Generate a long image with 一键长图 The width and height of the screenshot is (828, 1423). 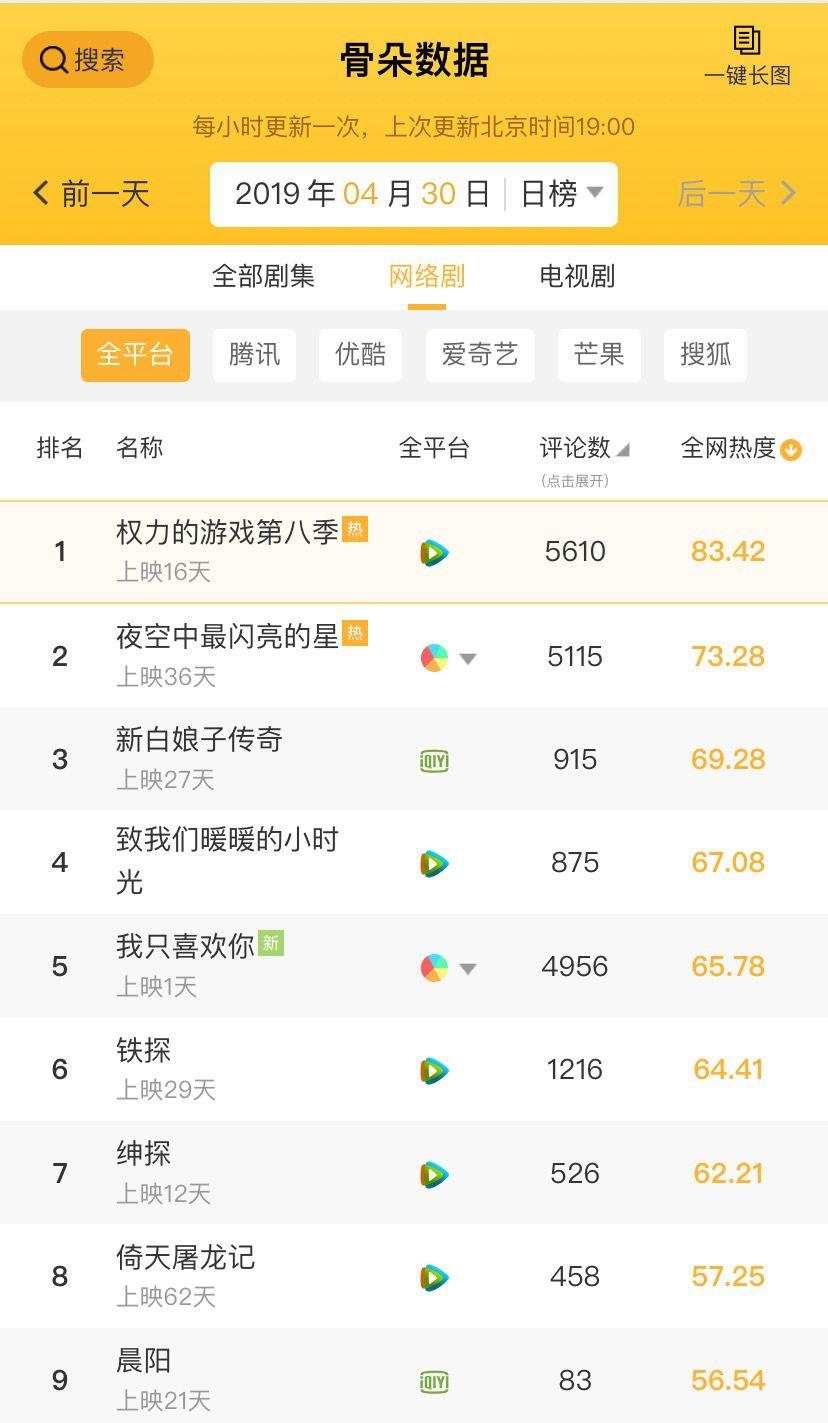tap(747, 56)
